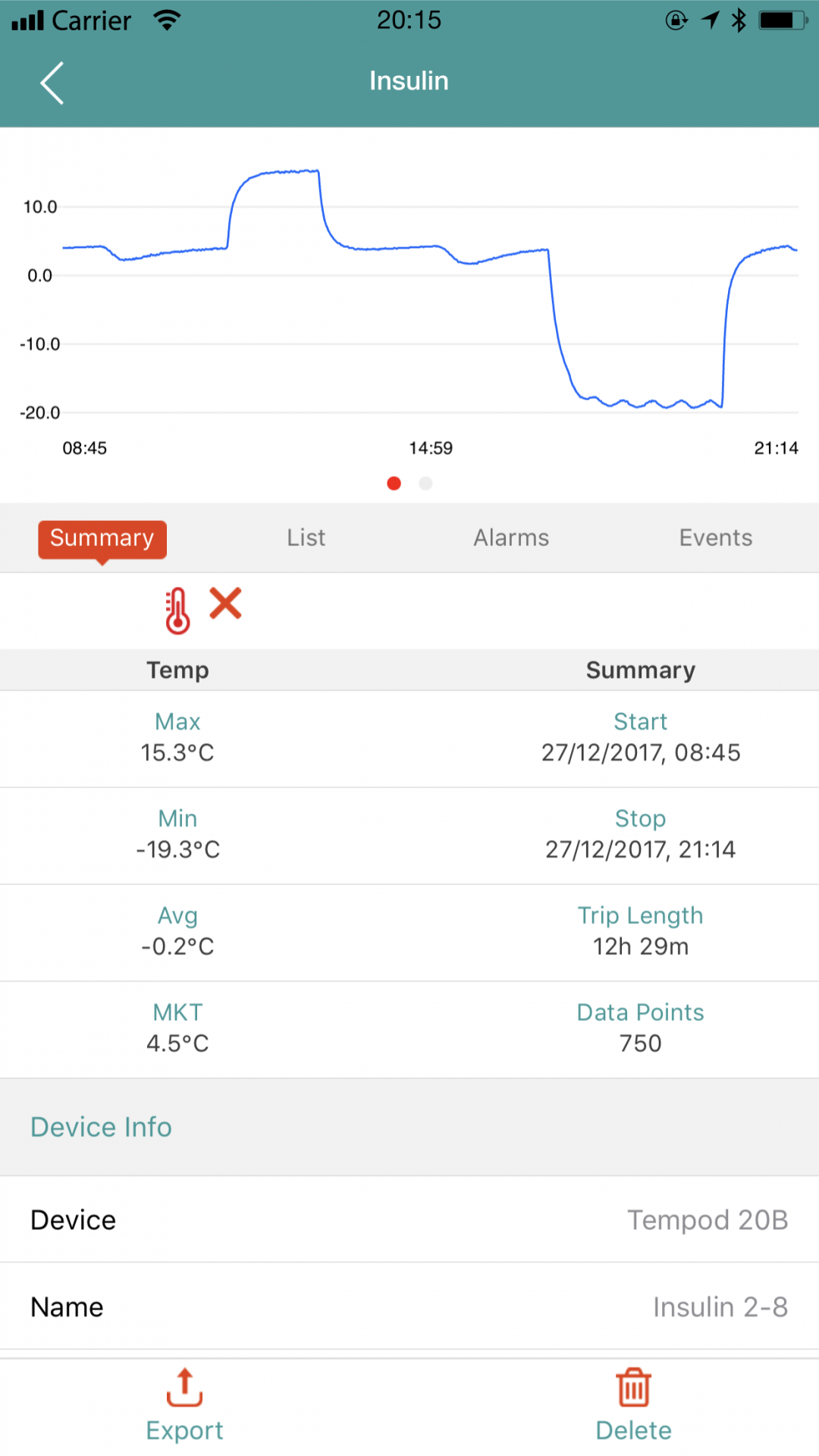819x1456 pixels.
Task: Switch to the List tab
Action: pyautogui.click(x=306, y=538)
